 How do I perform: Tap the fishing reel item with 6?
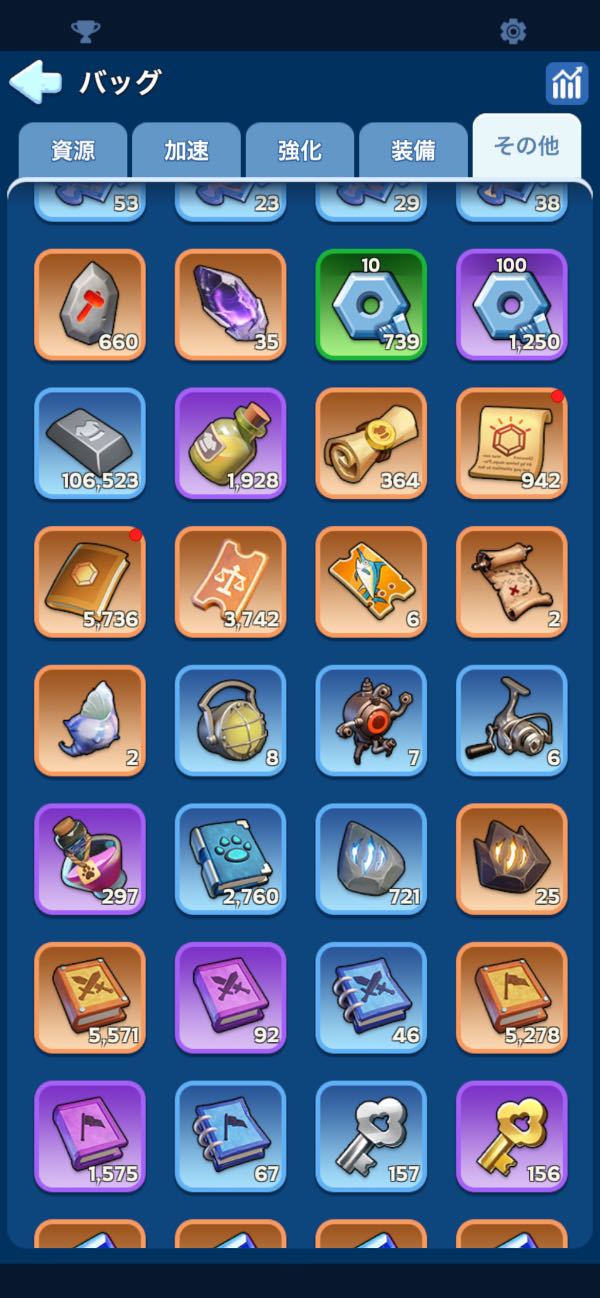pyautogui.click(x=512, y=720)
